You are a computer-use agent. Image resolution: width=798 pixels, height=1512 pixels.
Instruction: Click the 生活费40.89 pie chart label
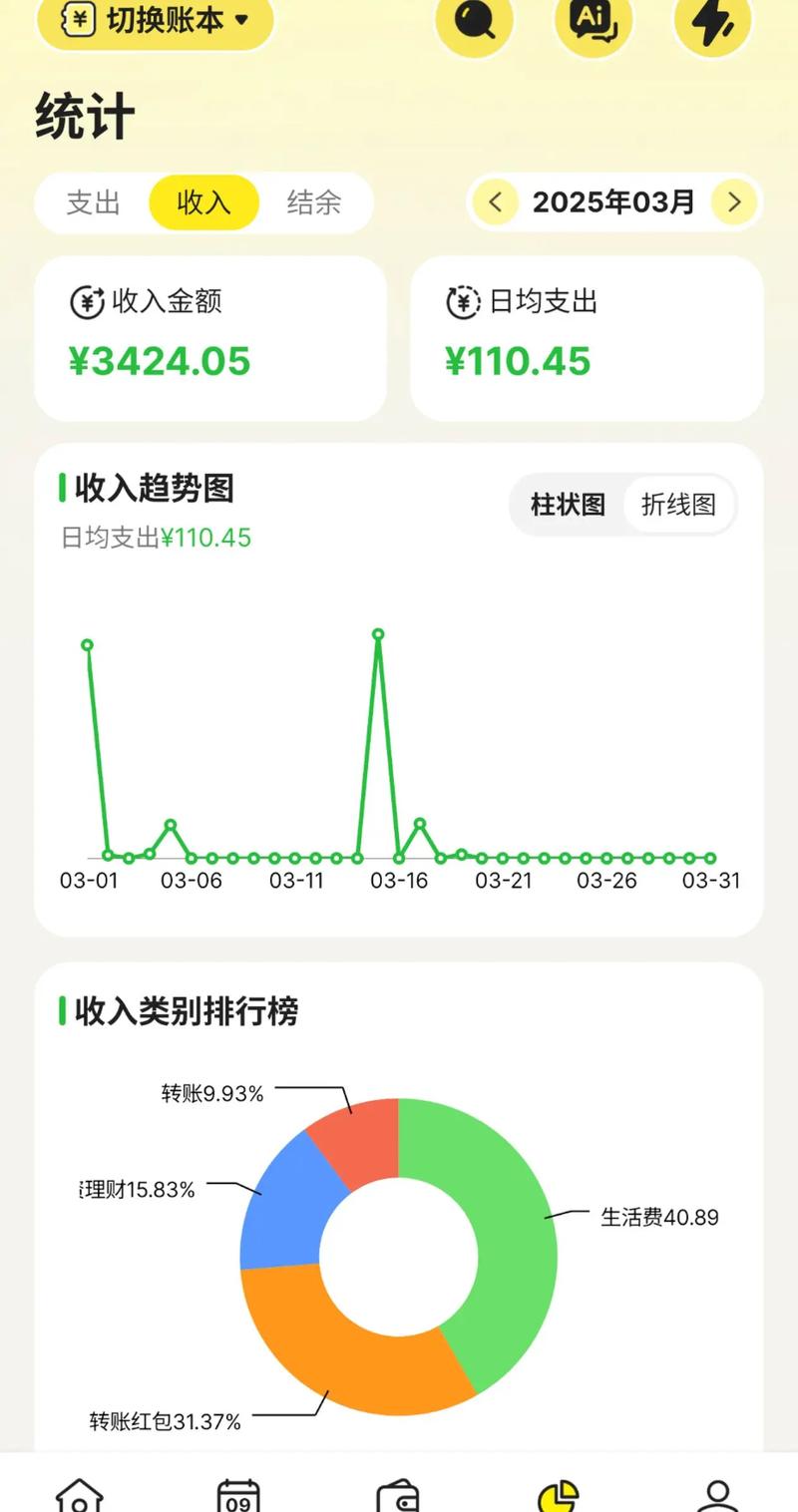click(658, 1217)
